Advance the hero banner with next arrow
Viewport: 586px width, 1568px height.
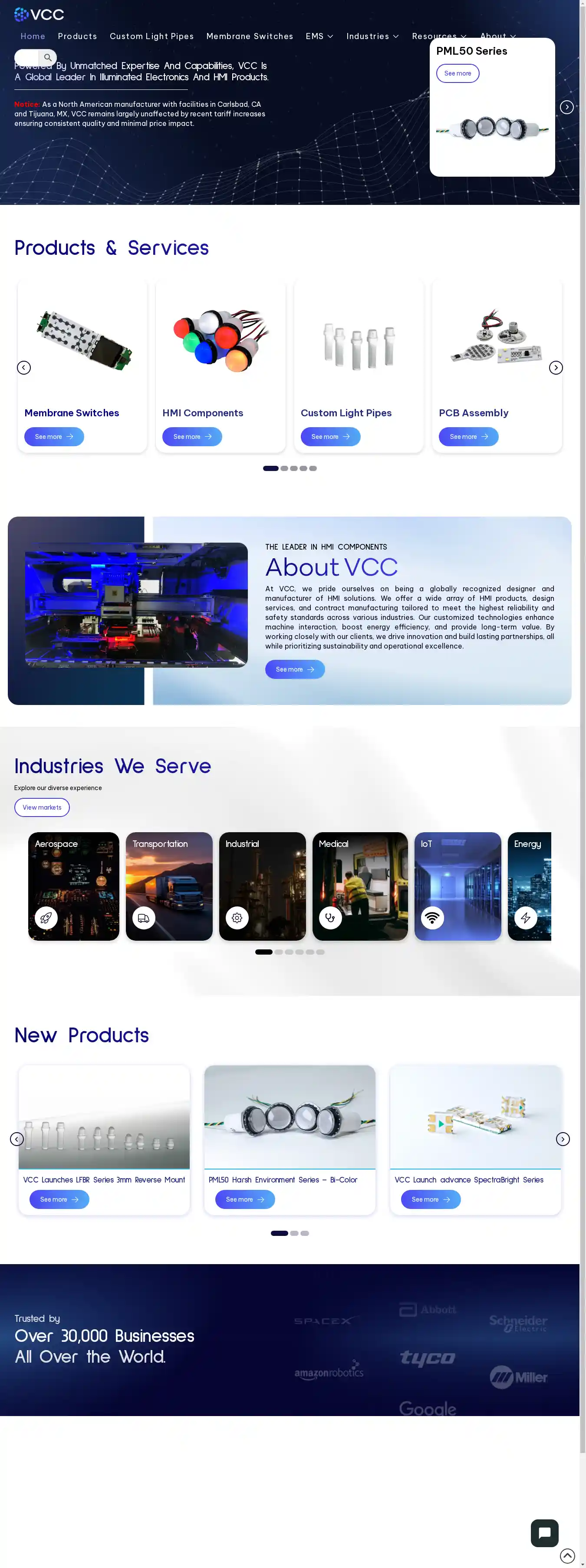(x=566, y=107)
